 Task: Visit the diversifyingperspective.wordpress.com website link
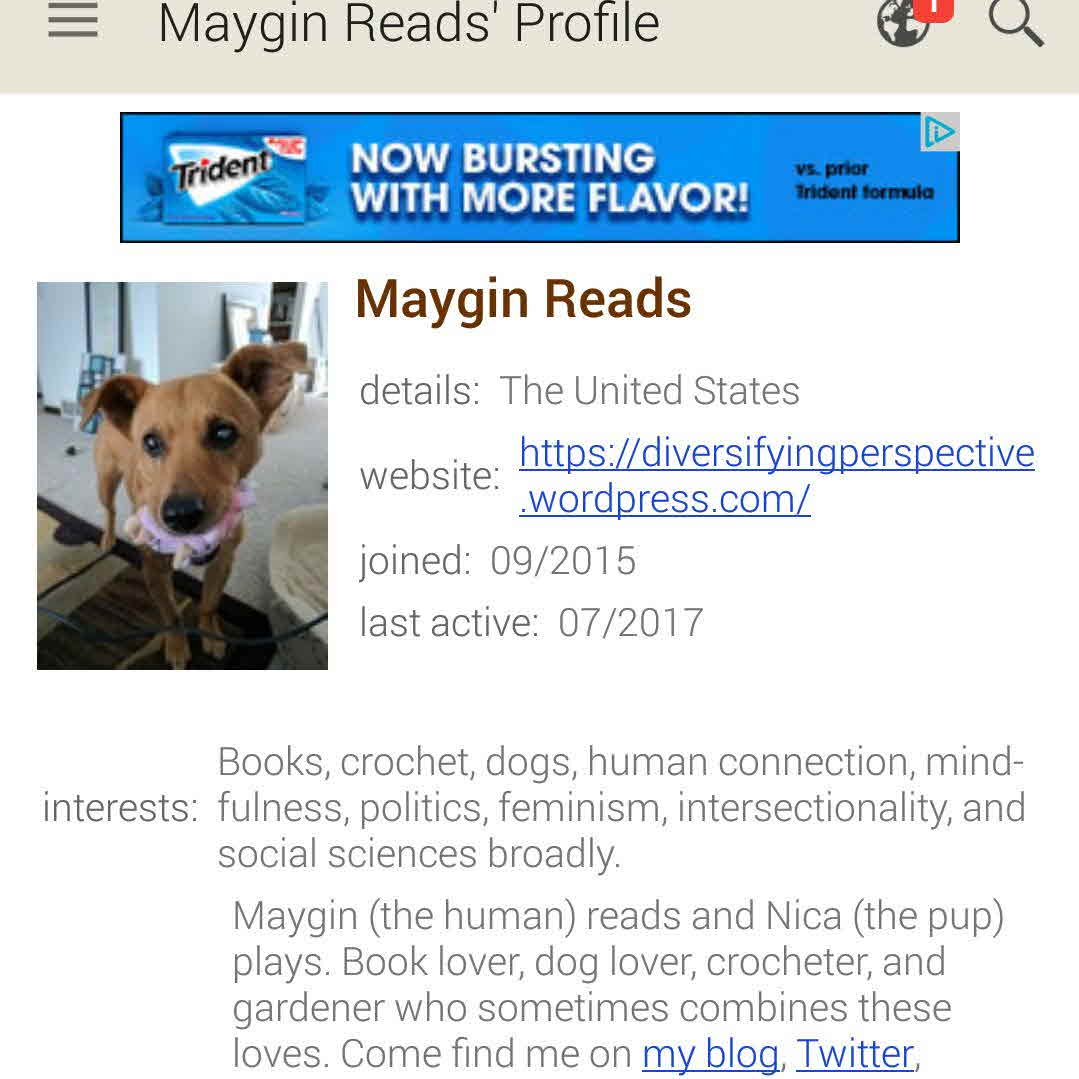tap(776, 475)
